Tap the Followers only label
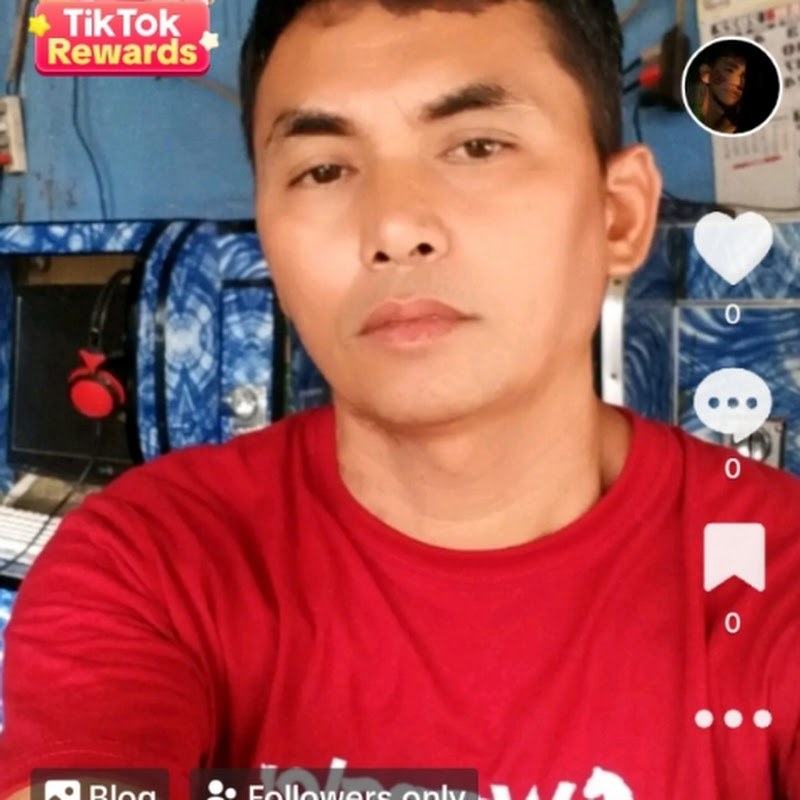 (335, 787)
